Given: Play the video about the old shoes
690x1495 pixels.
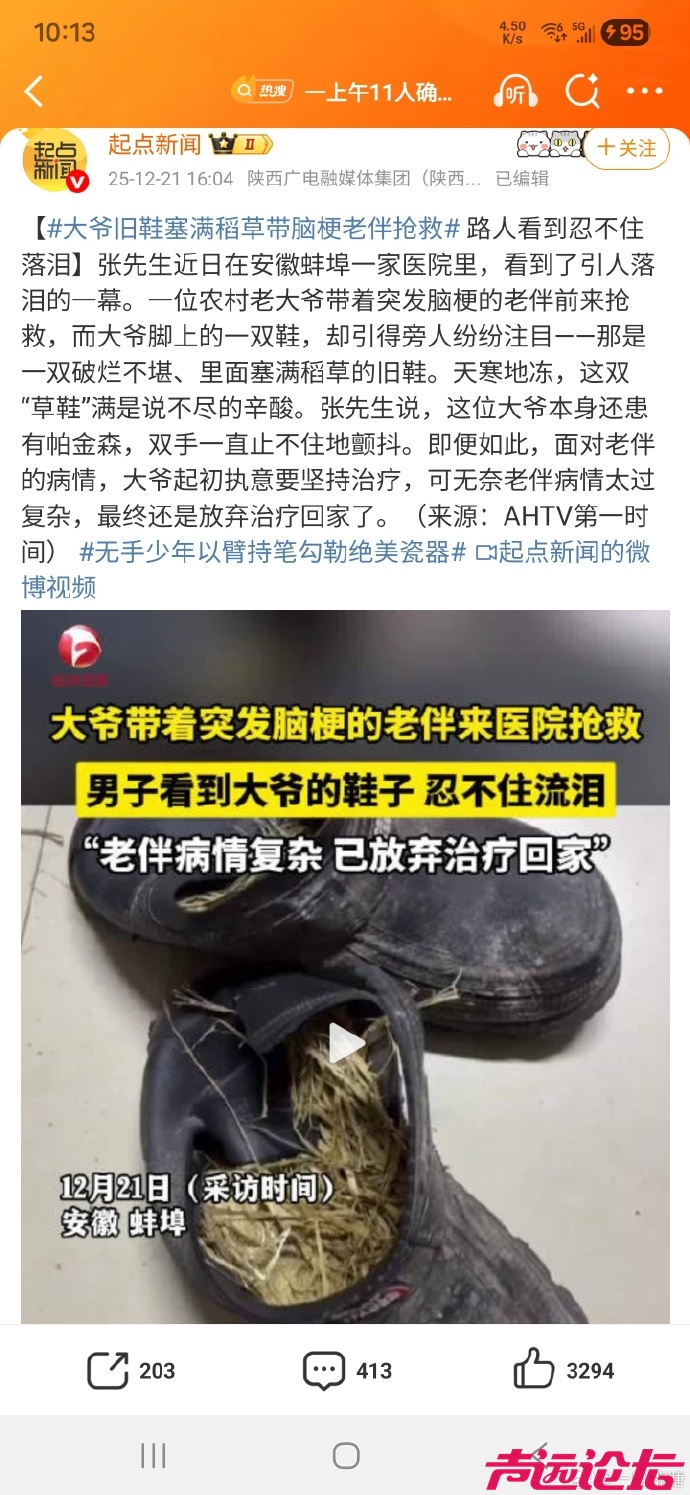Looking at the screenshot, I should 346,1043.
